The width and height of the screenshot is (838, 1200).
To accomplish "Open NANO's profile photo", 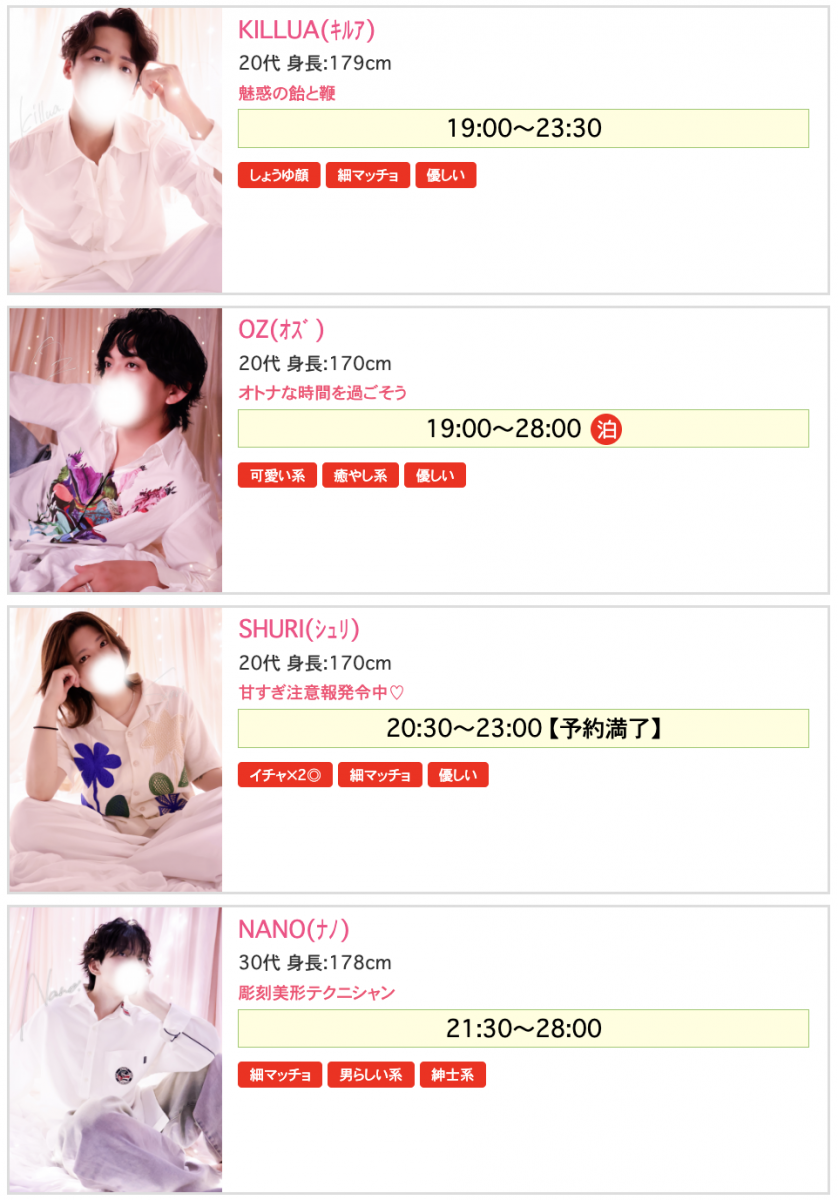I will point(116,1050).
